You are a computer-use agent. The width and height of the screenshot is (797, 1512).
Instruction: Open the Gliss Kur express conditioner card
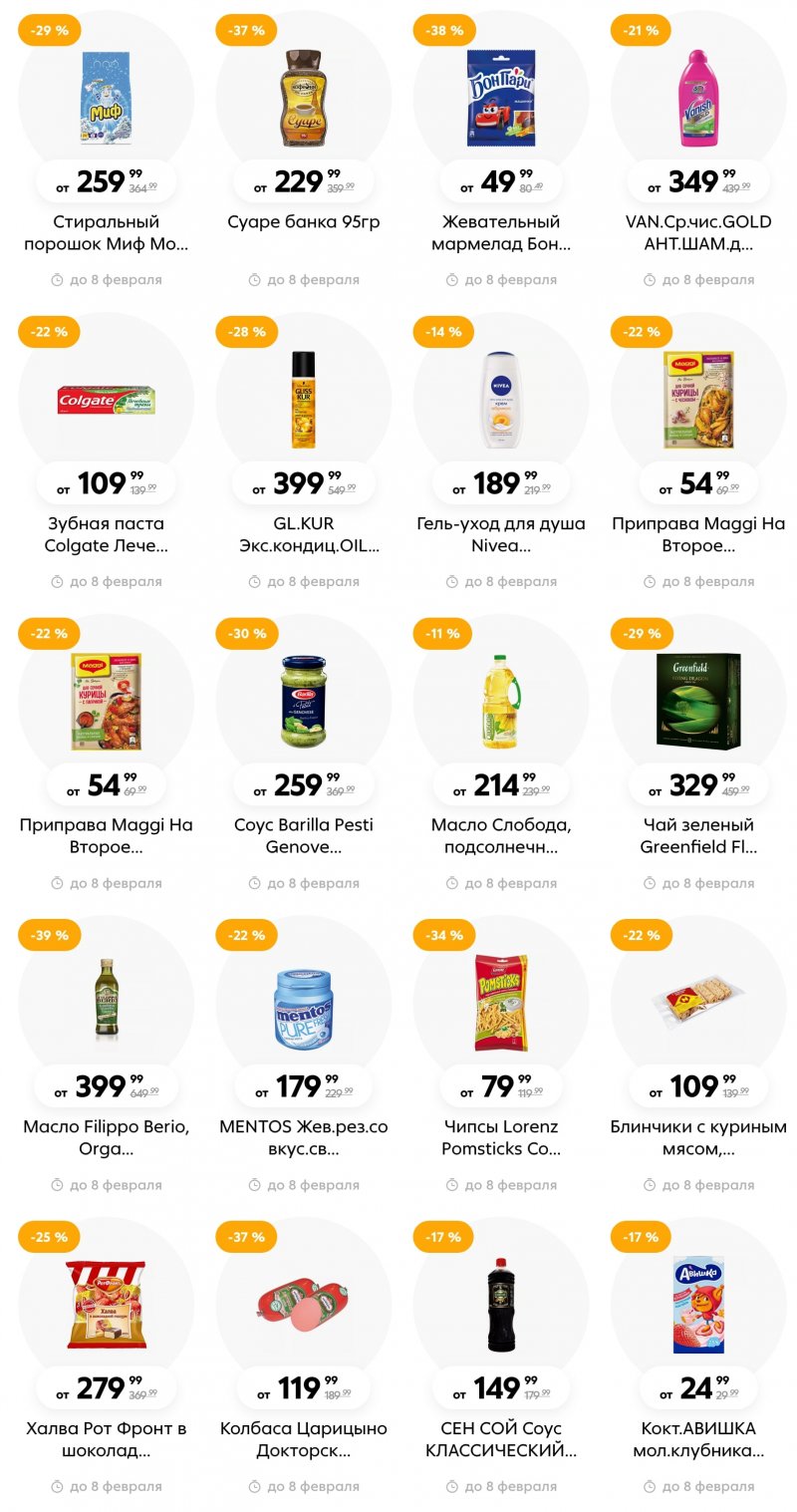click(x=303, y=400)
